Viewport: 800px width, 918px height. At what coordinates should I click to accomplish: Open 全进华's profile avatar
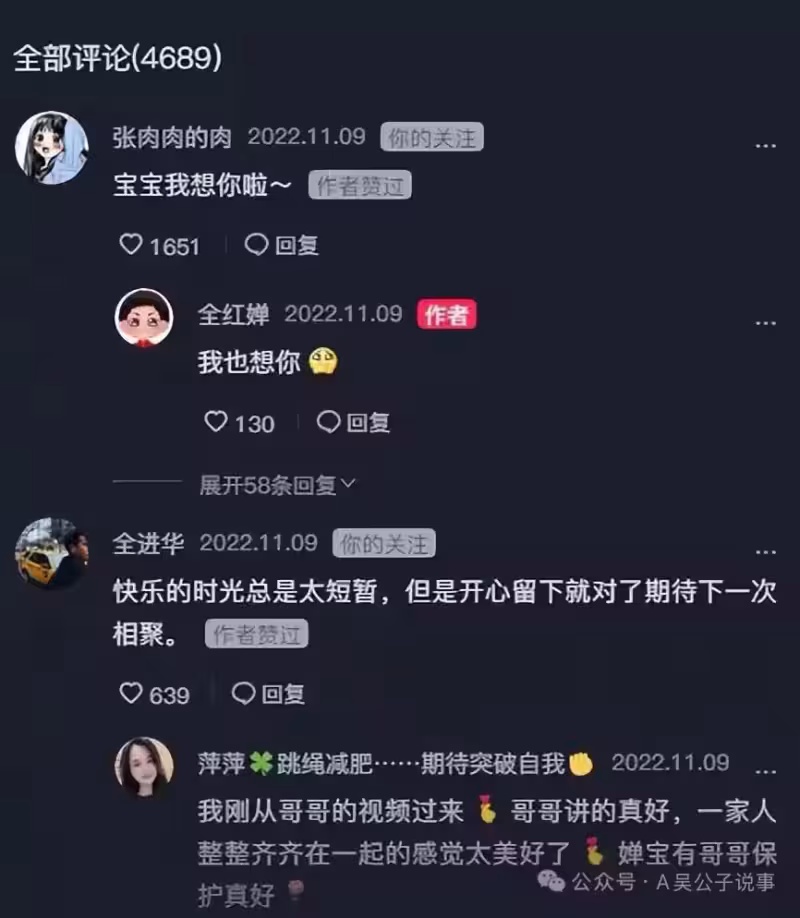tap(52, 554)
